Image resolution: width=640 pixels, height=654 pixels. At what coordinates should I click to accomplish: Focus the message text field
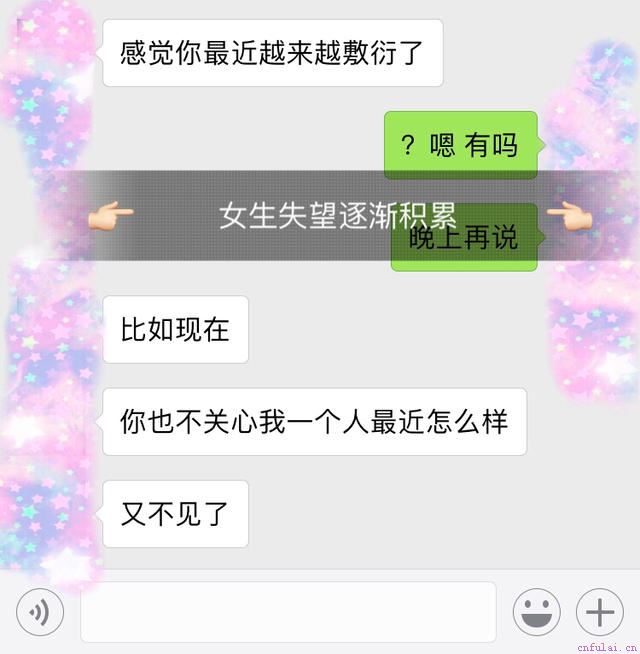point(288,612)
